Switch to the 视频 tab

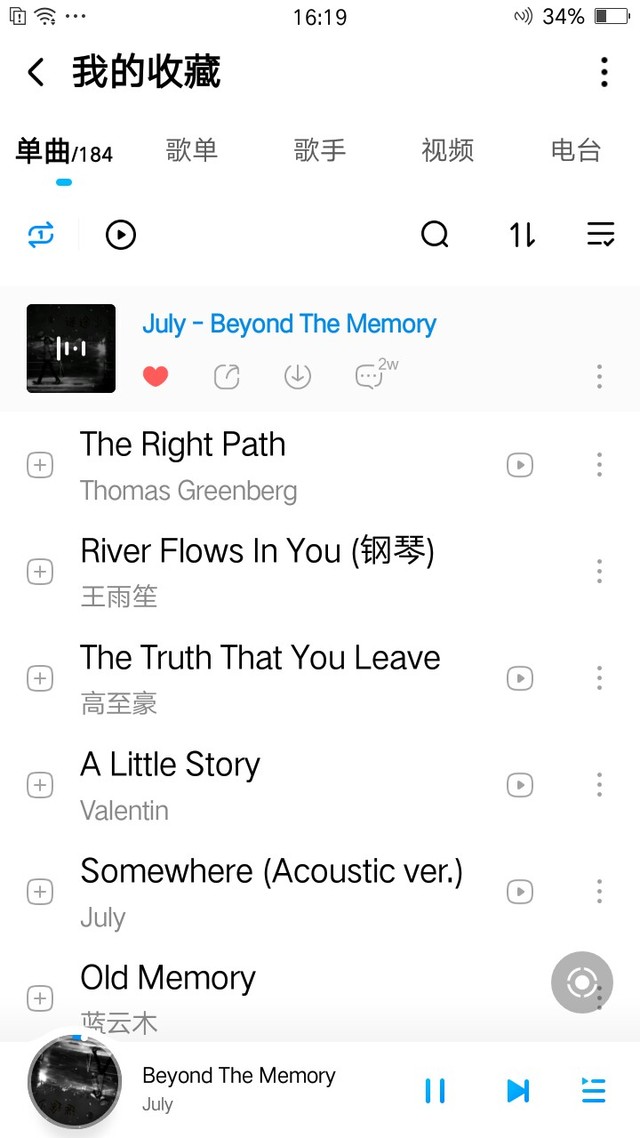[x=447, y=151]
